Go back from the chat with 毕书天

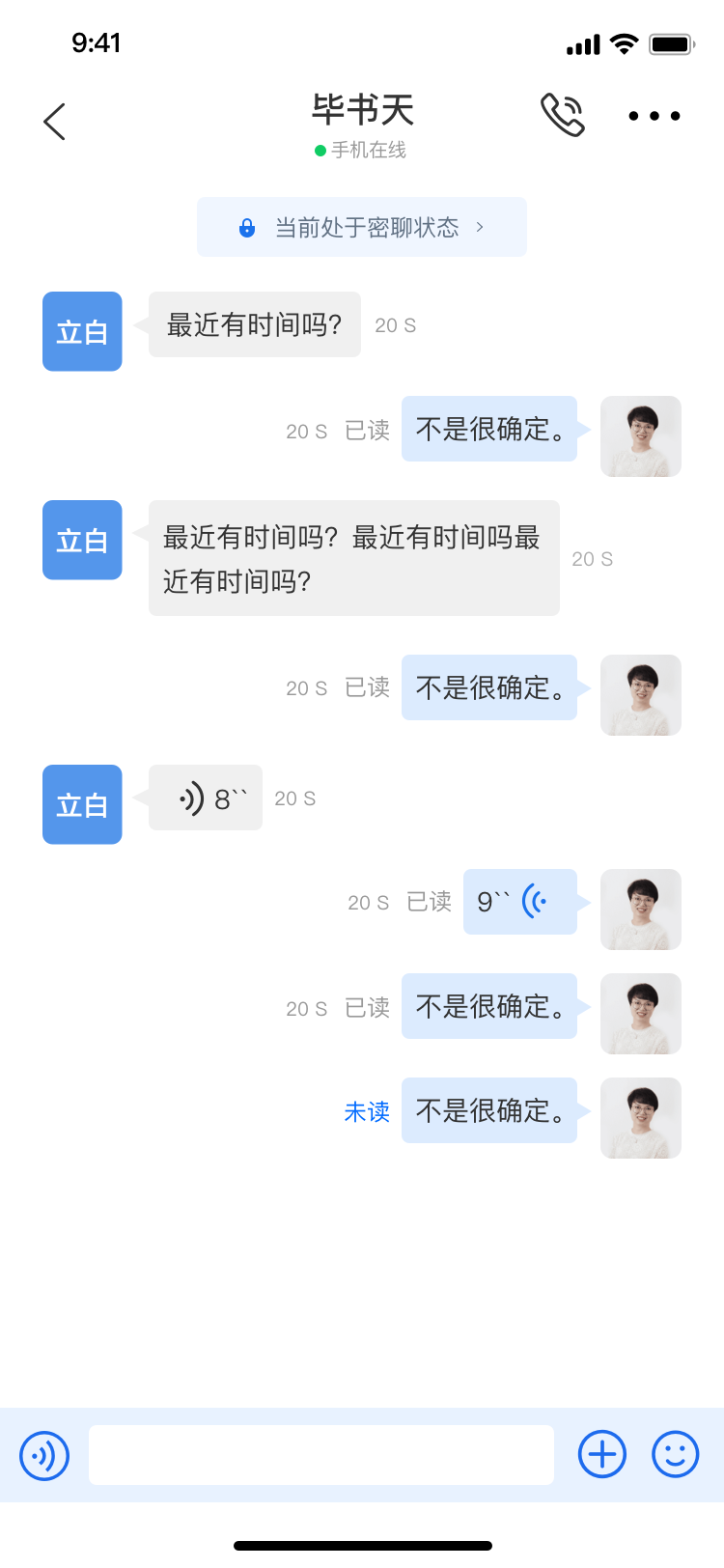click(55, 122)
